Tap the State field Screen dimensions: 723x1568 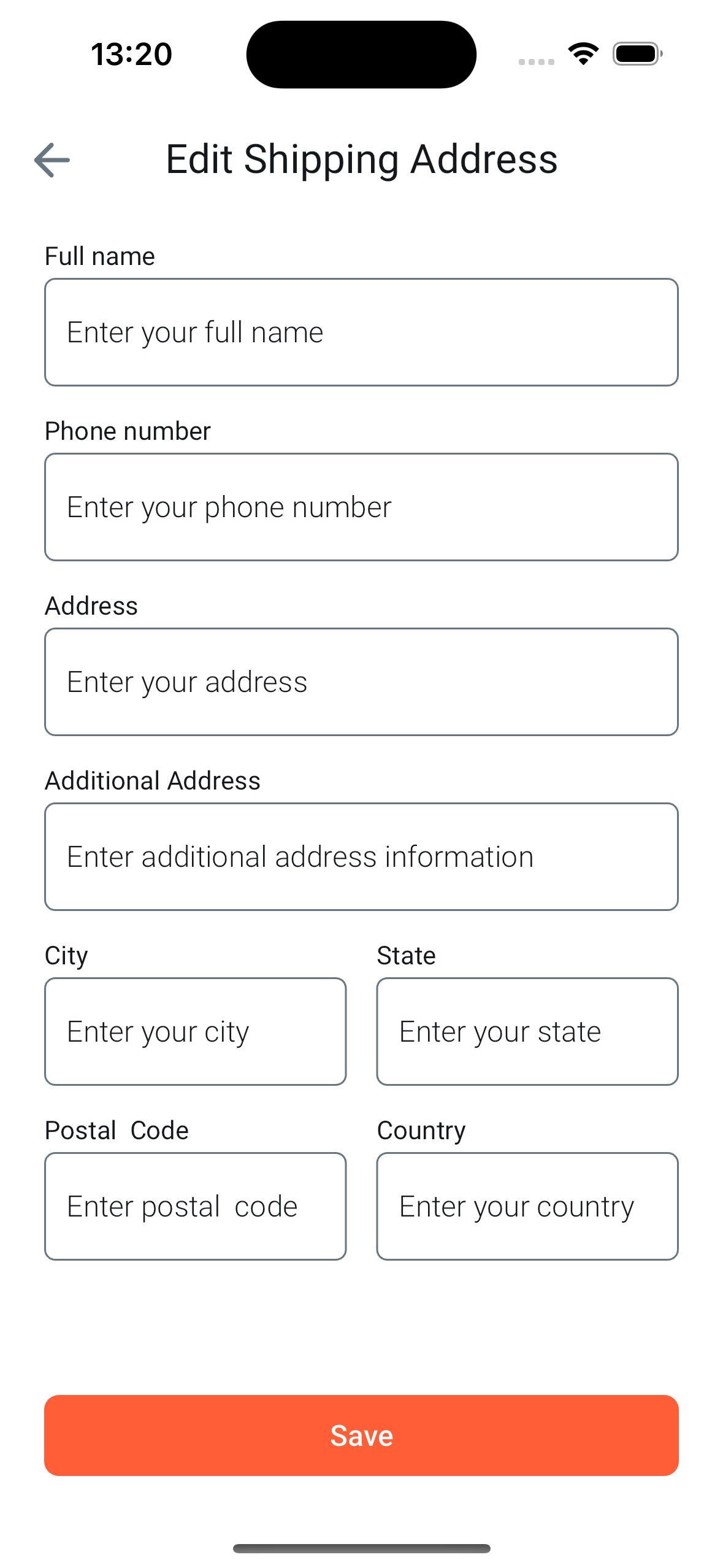pyautogui.click(x=527, y=1031)
